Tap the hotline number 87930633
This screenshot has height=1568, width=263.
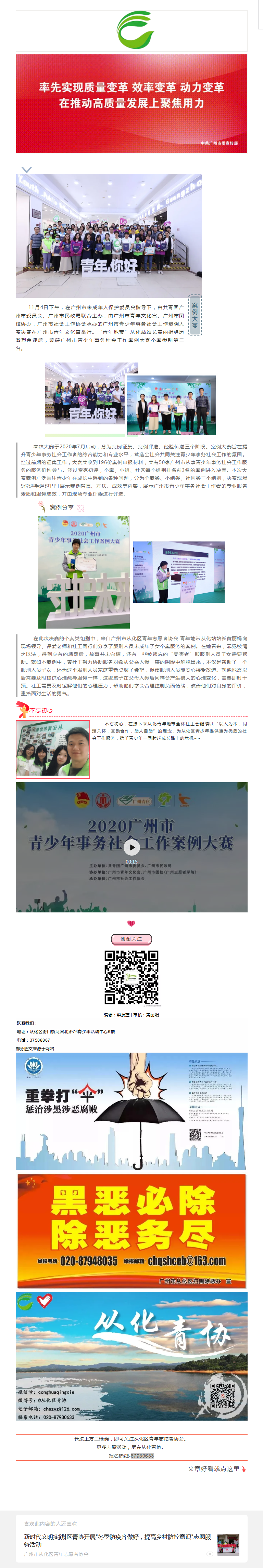(x=142, y=1456)
